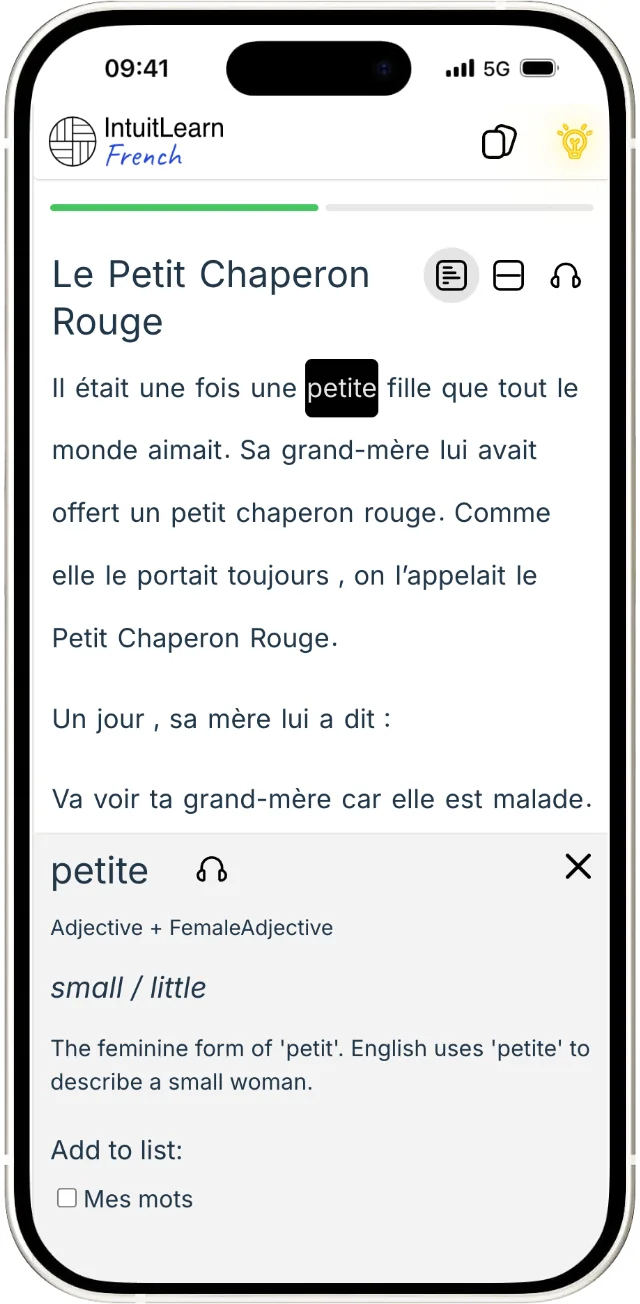Screen dimensions: 640x1304
Task: Tap the highlighted word 'petite'
Action: pos(342,388)
